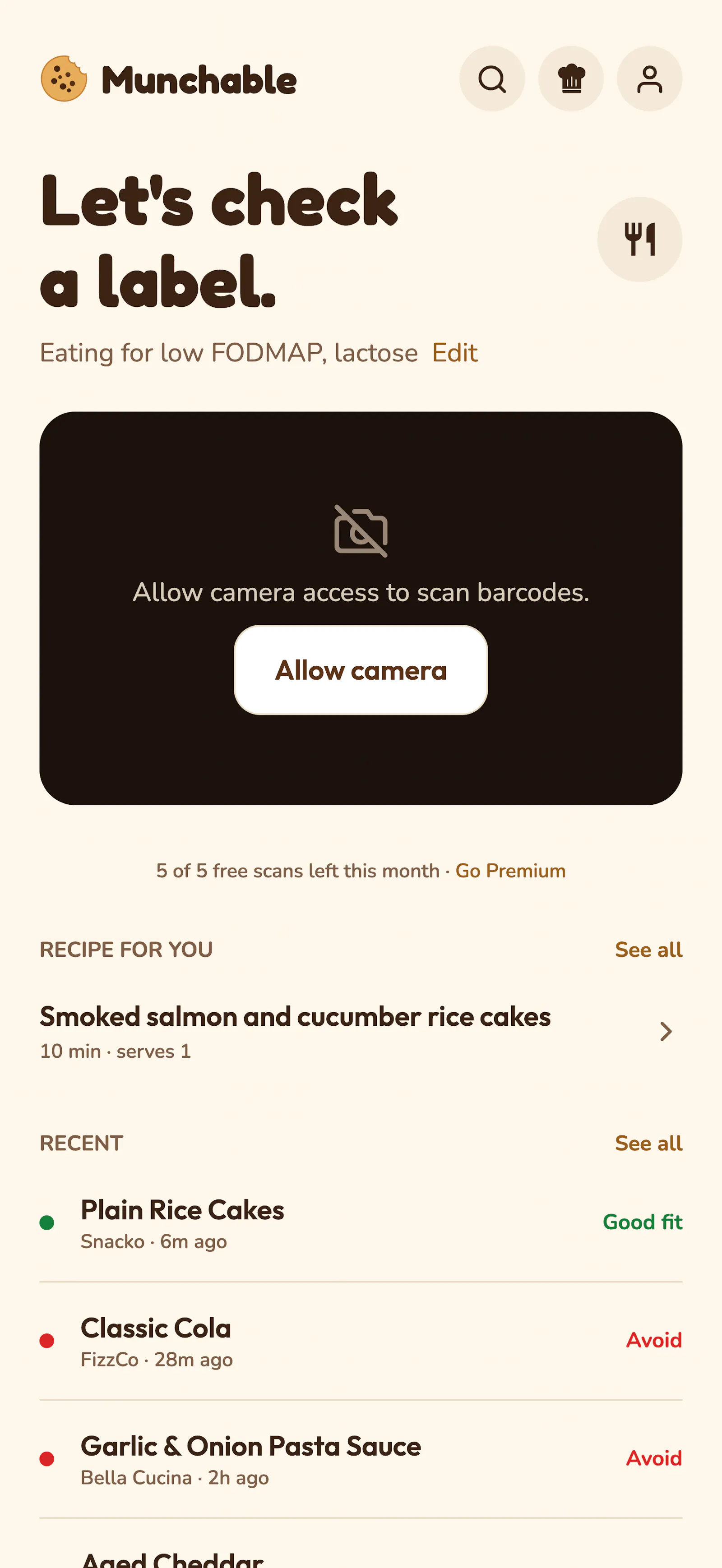Open the profile icon
This screenshot has width=722, height=1568.
click(649, 78)
